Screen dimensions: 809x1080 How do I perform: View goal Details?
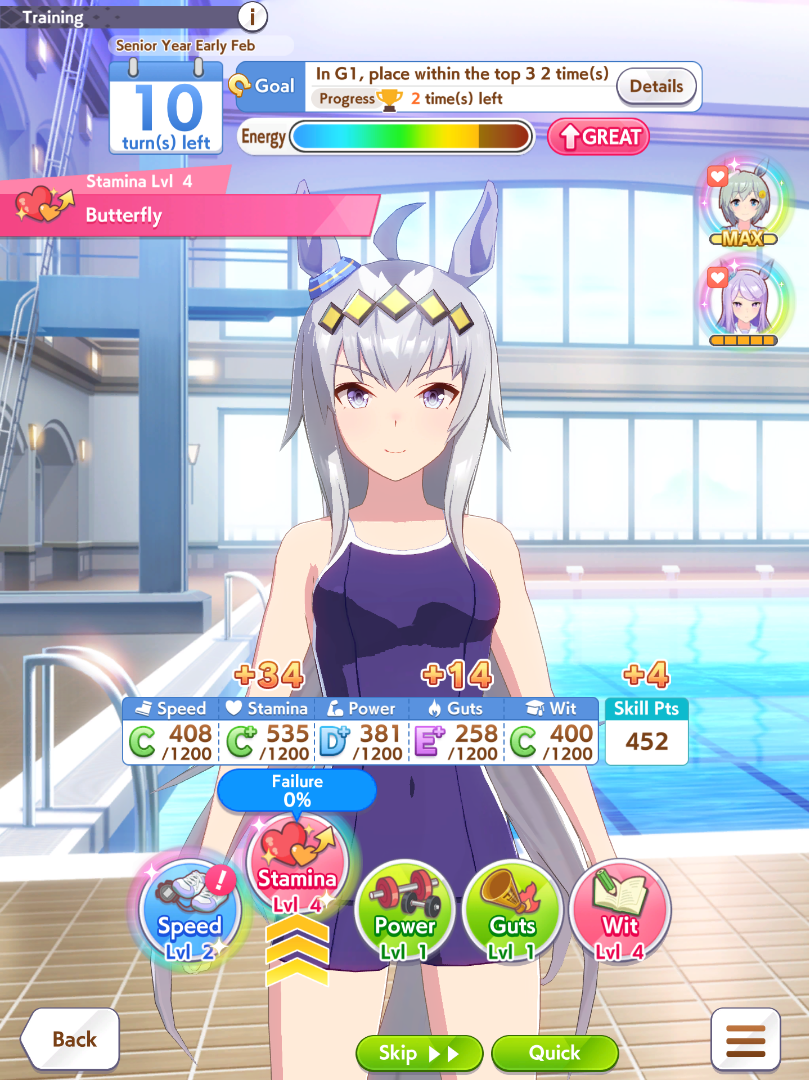click(x=656, y=86)
